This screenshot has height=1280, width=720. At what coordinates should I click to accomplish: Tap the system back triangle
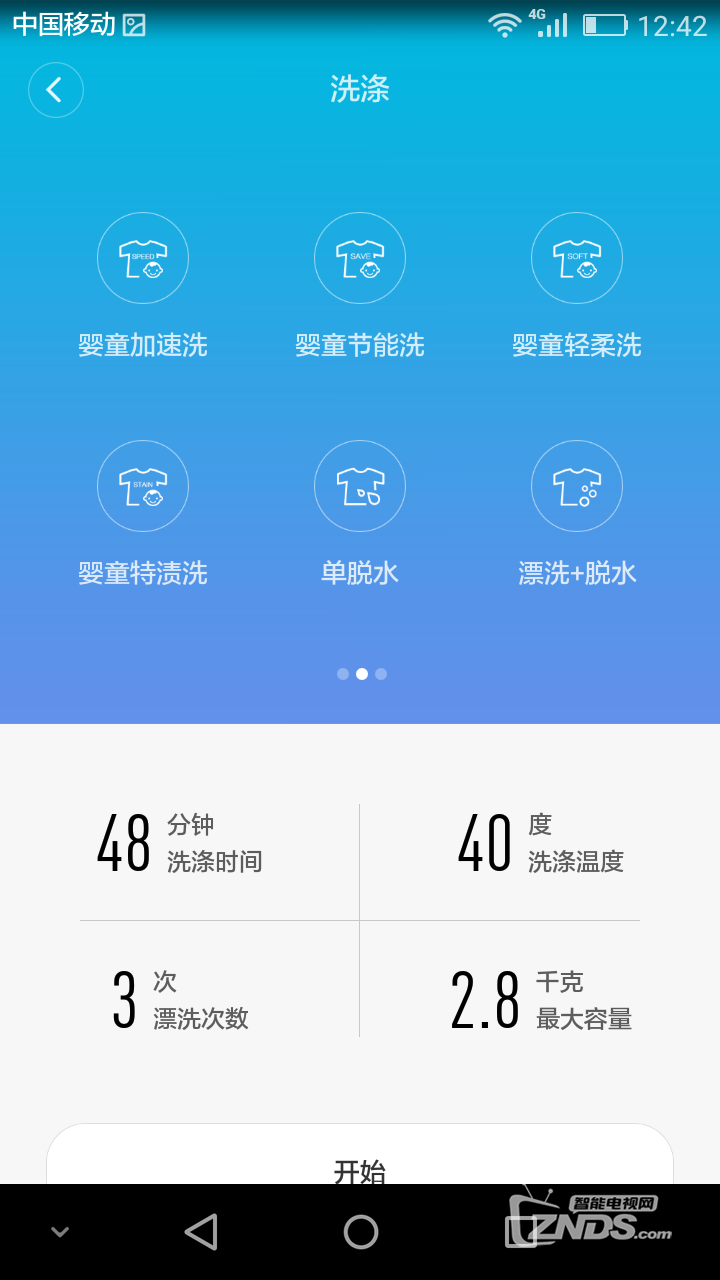[201, 1232]
